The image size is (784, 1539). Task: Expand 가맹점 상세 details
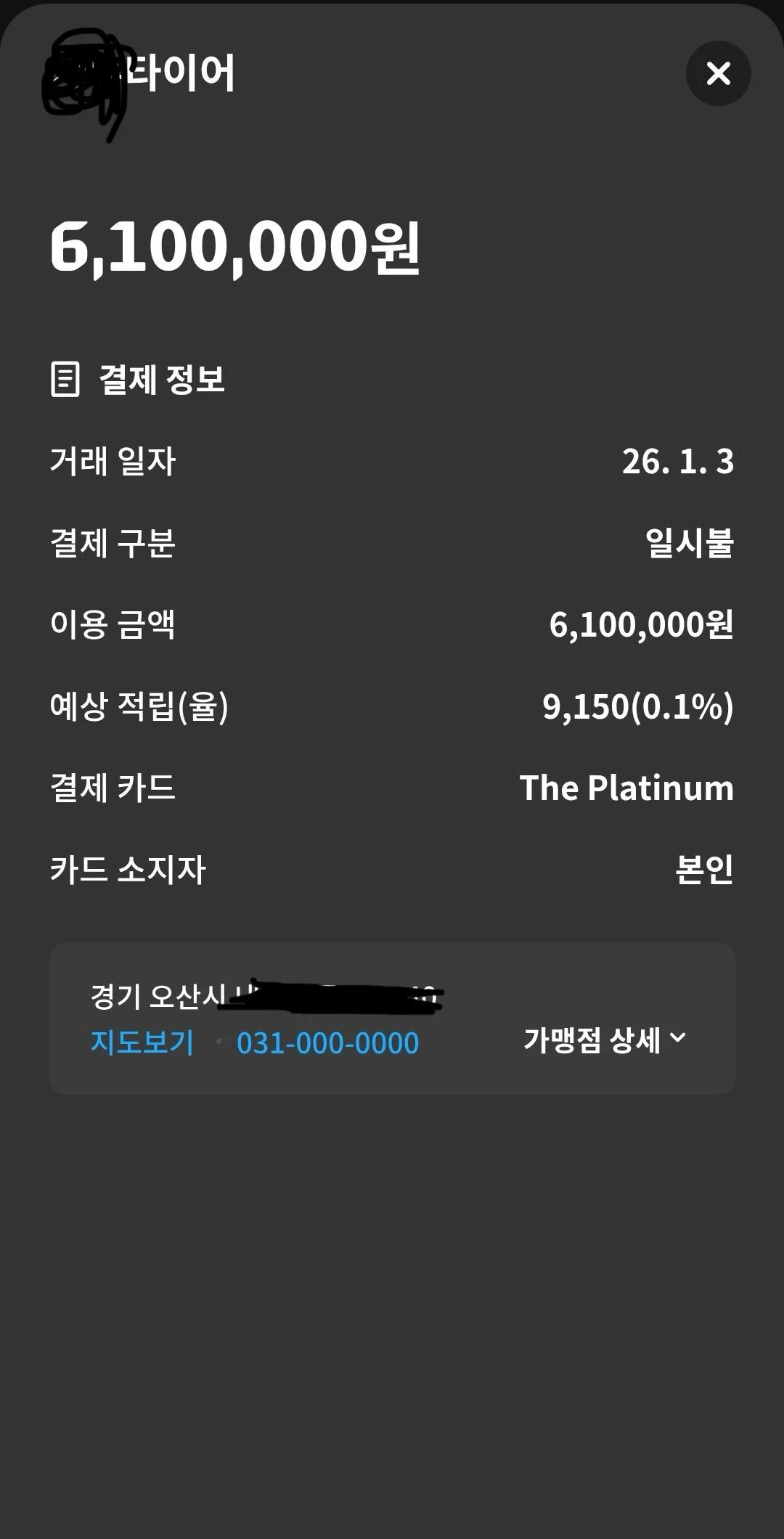tap(604, 1040)
